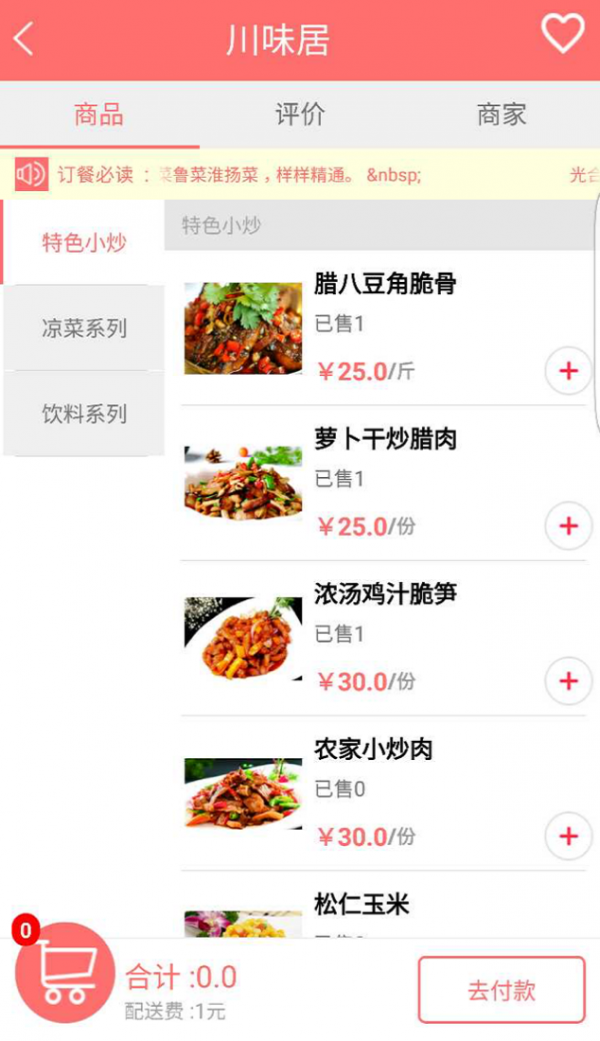This screenshot has height=1041, width=600.
Task: Go back using the top-left arrow
Action: tap(24, 39)
